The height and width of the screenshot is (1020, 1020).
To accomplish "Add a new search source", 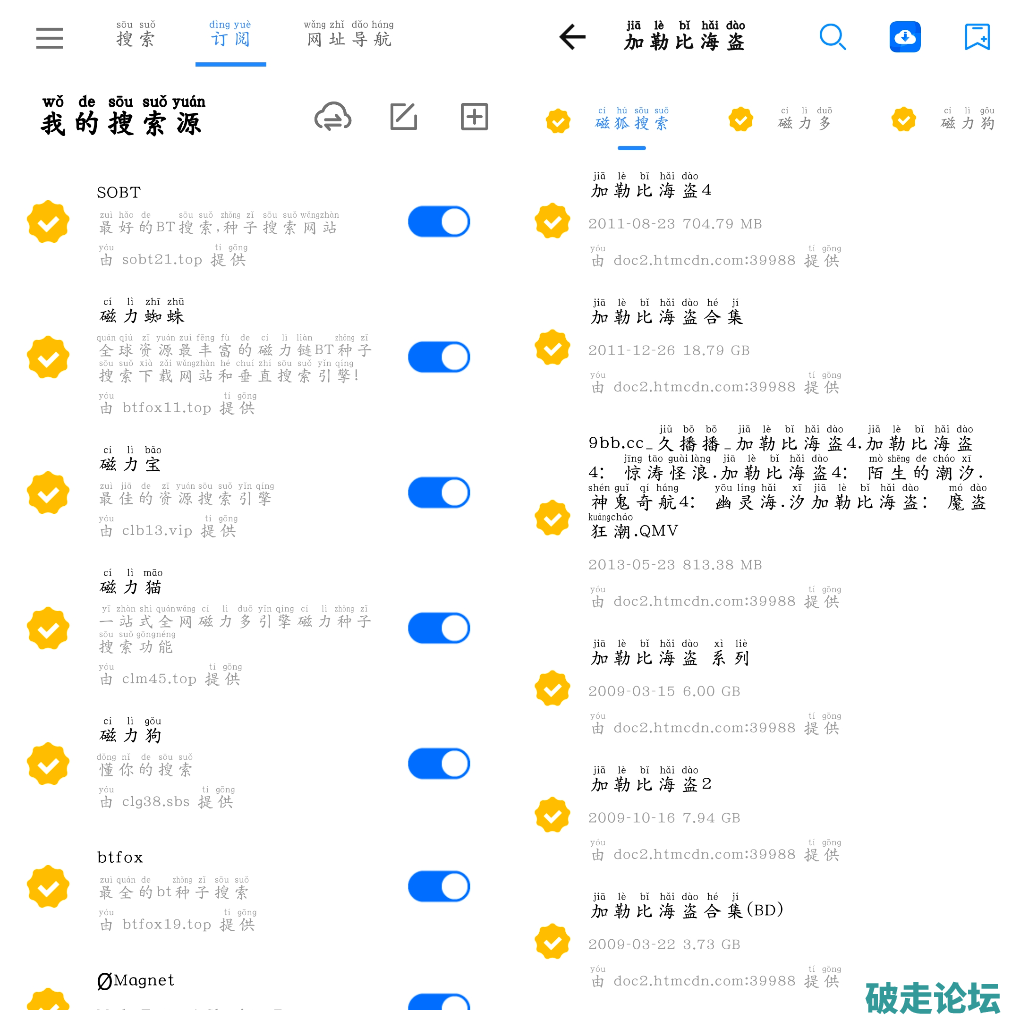I will point(474,117).
